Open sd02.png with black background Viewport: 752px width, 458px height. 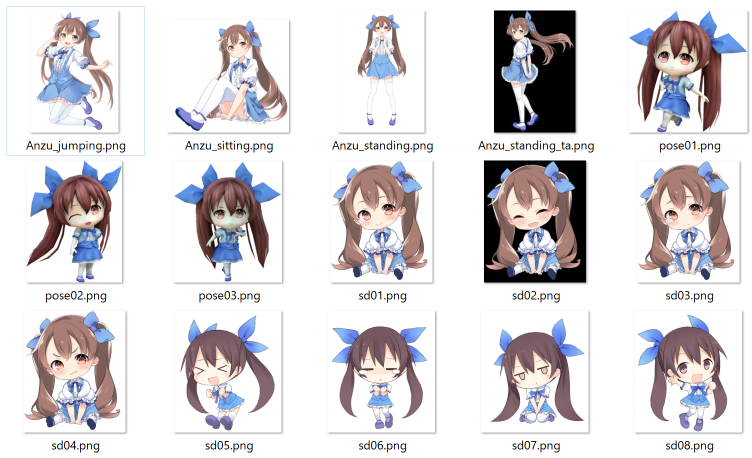pos(536,222)
